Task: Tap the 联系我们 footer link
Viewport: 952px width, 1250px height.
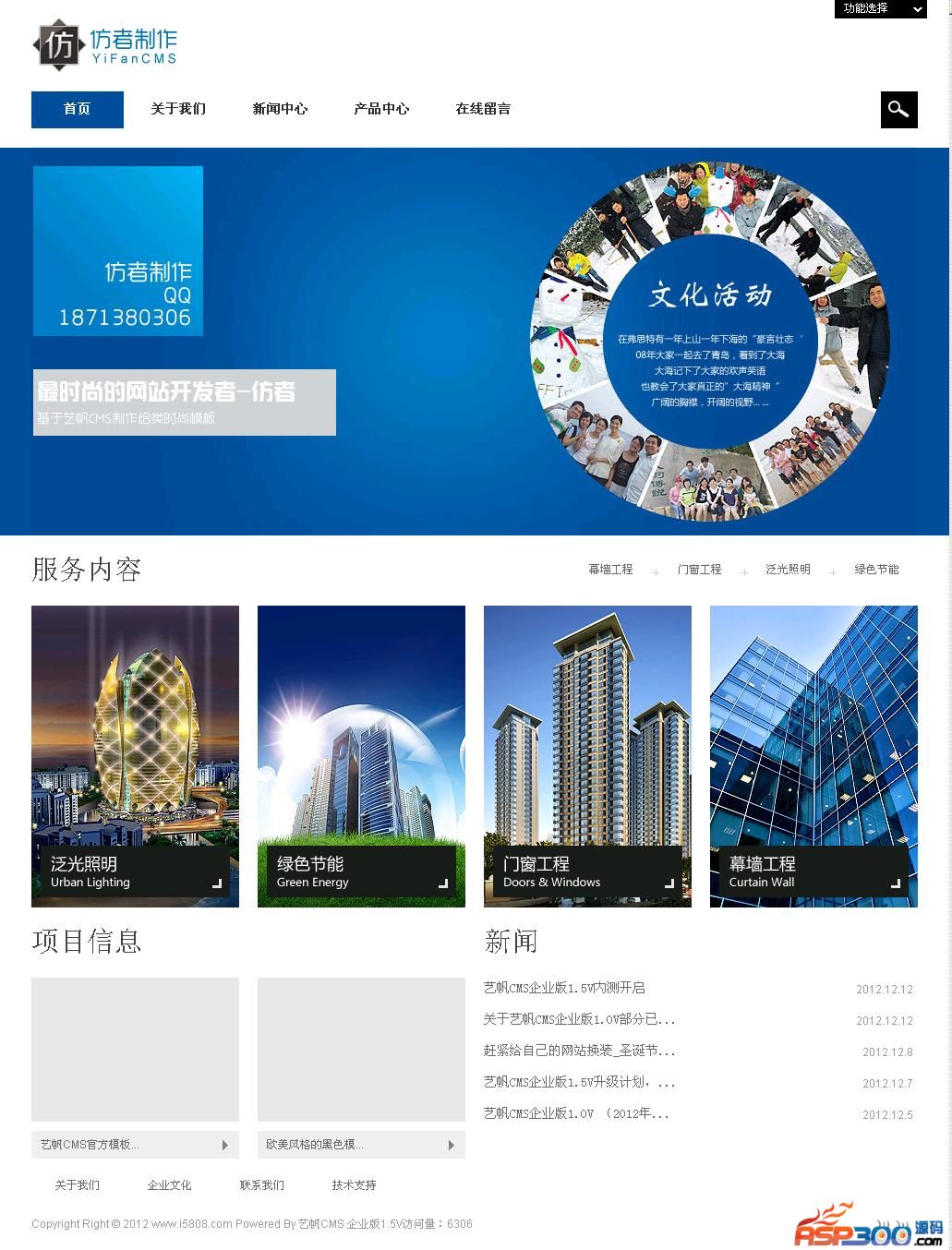Action: pyautogui.click(x=261, y=1185)
